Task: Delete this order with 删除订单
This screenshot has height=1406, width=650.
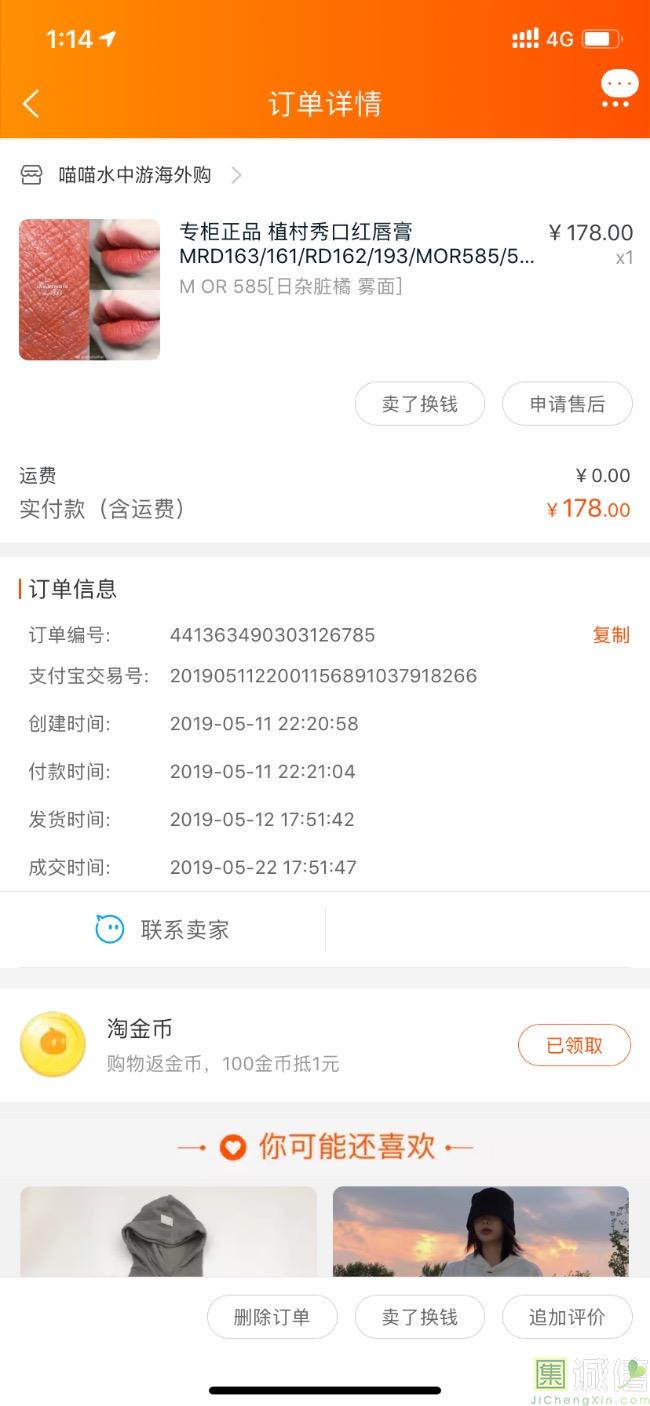Action: click(x=272, y=1317)
